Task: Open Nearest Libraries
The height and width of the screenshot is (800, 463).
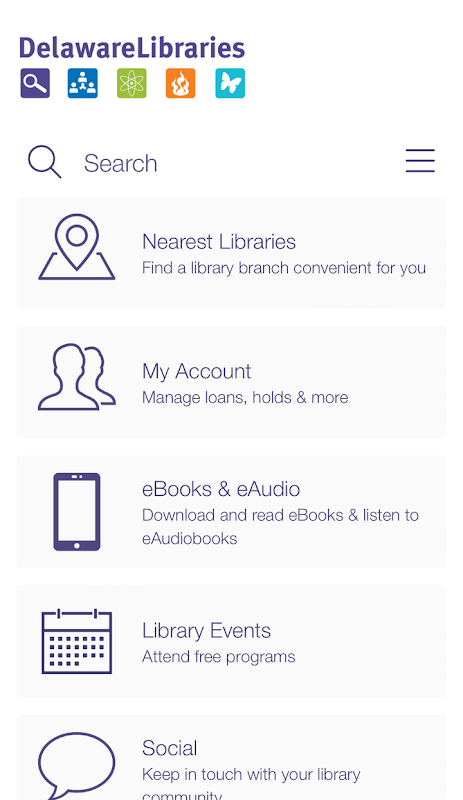Action: pyautogui.click(x=231, y=253)
